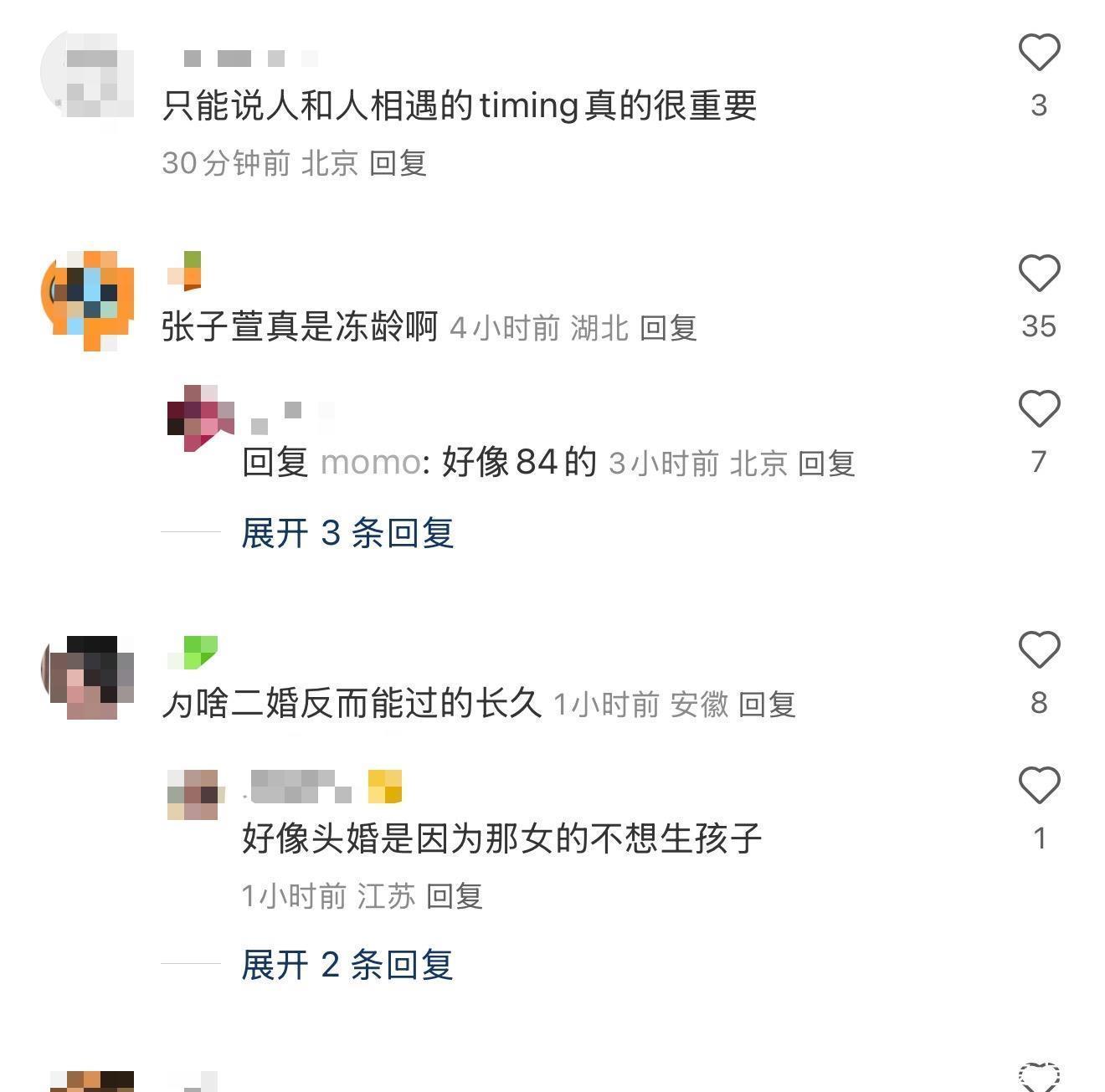This screenshot has height=1092, width=1105.
Task: Open the momo username link in reply
Action: coord(370,463)
